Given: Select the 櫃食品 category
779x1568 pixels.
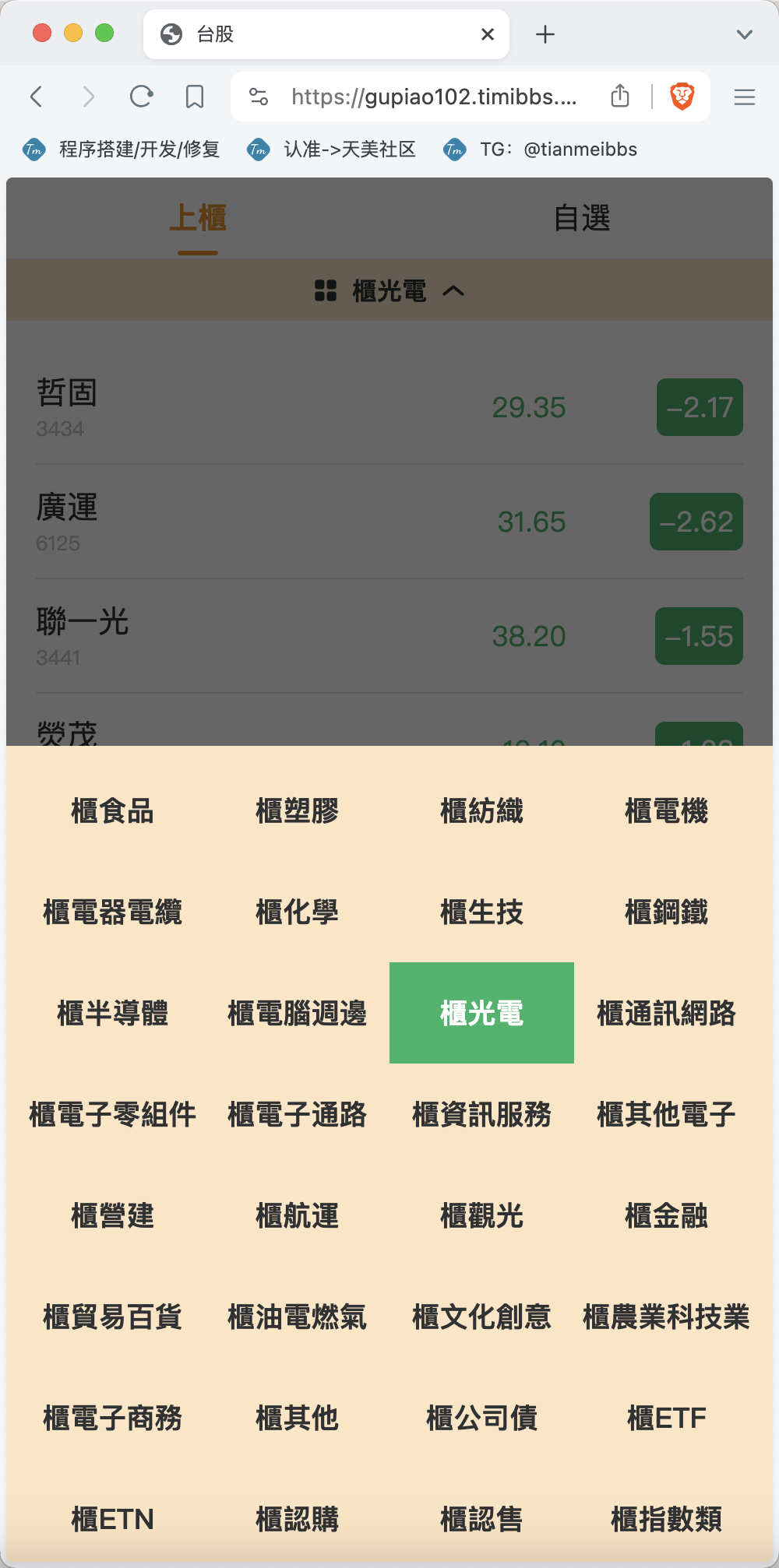Looking at the screenshot, I should click(112, 810).
